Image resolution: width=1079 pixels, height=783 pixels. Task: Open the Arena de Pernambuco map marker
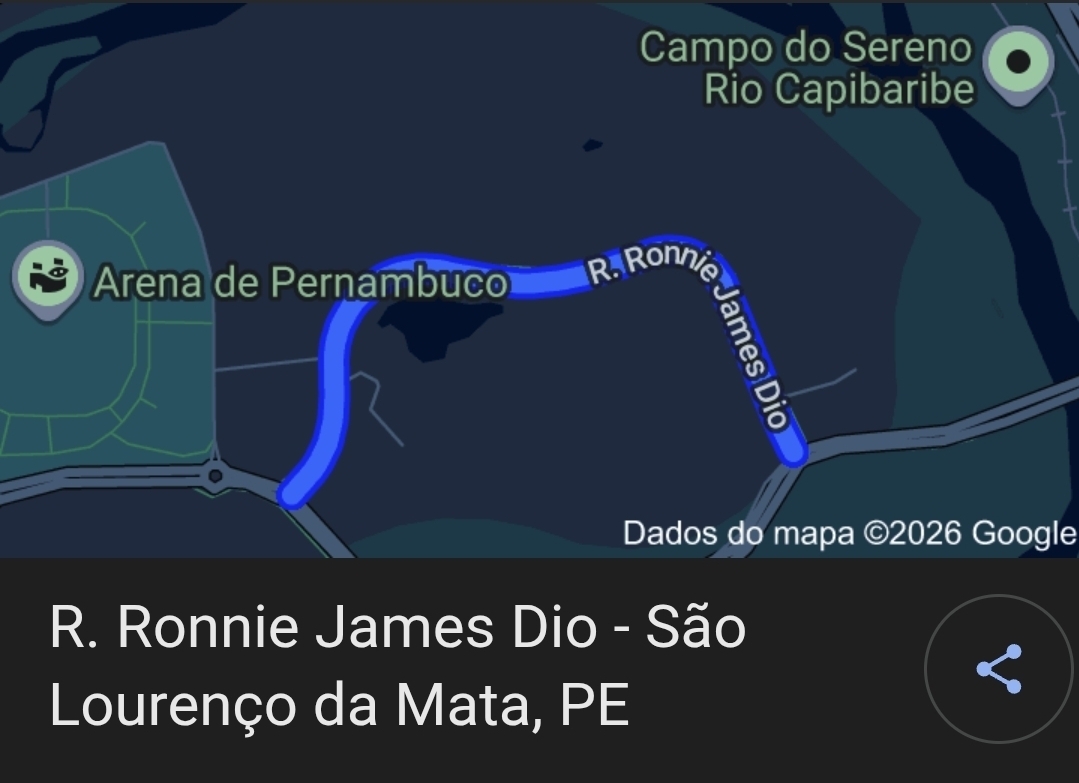(x=47, y=278)
